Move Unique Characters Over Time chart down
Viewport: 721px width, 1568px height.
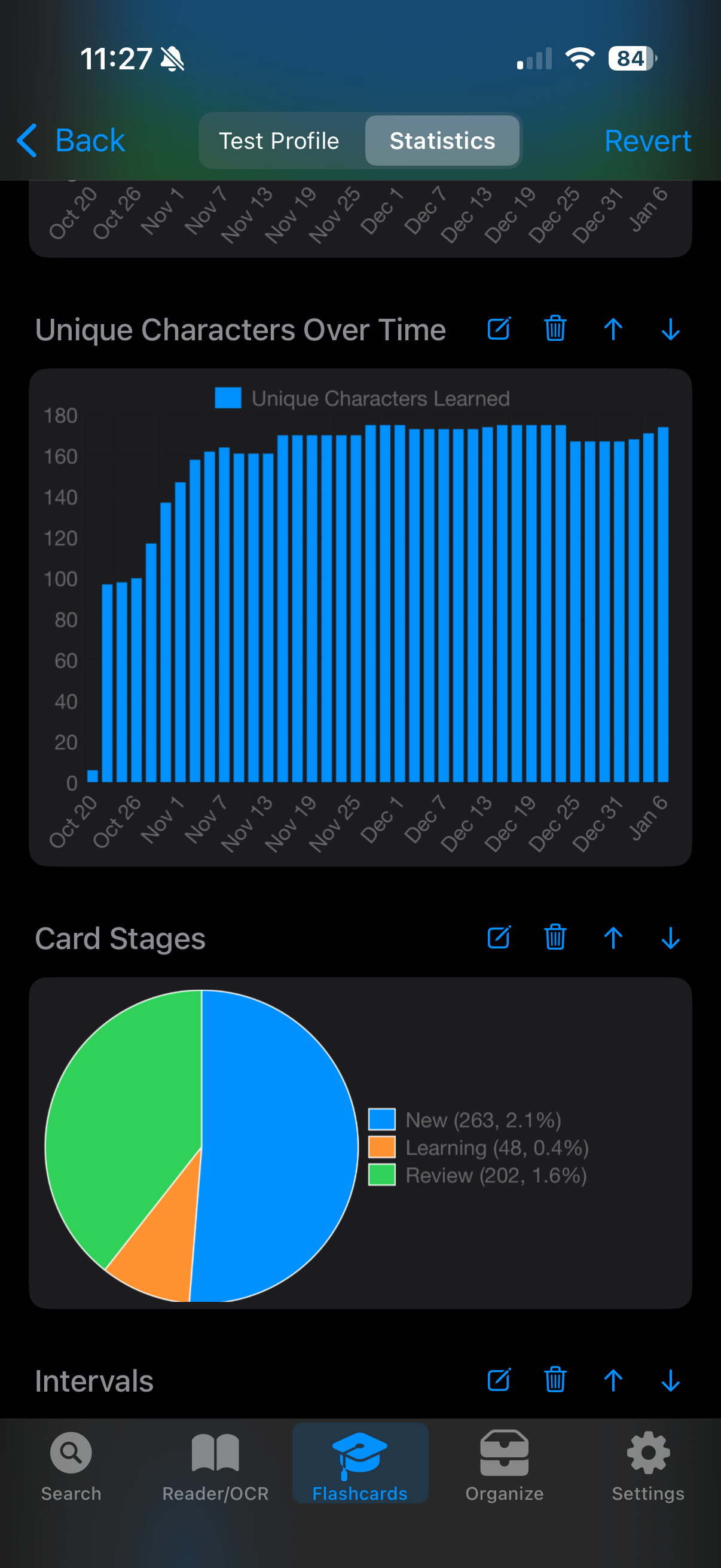coord(671,329)
